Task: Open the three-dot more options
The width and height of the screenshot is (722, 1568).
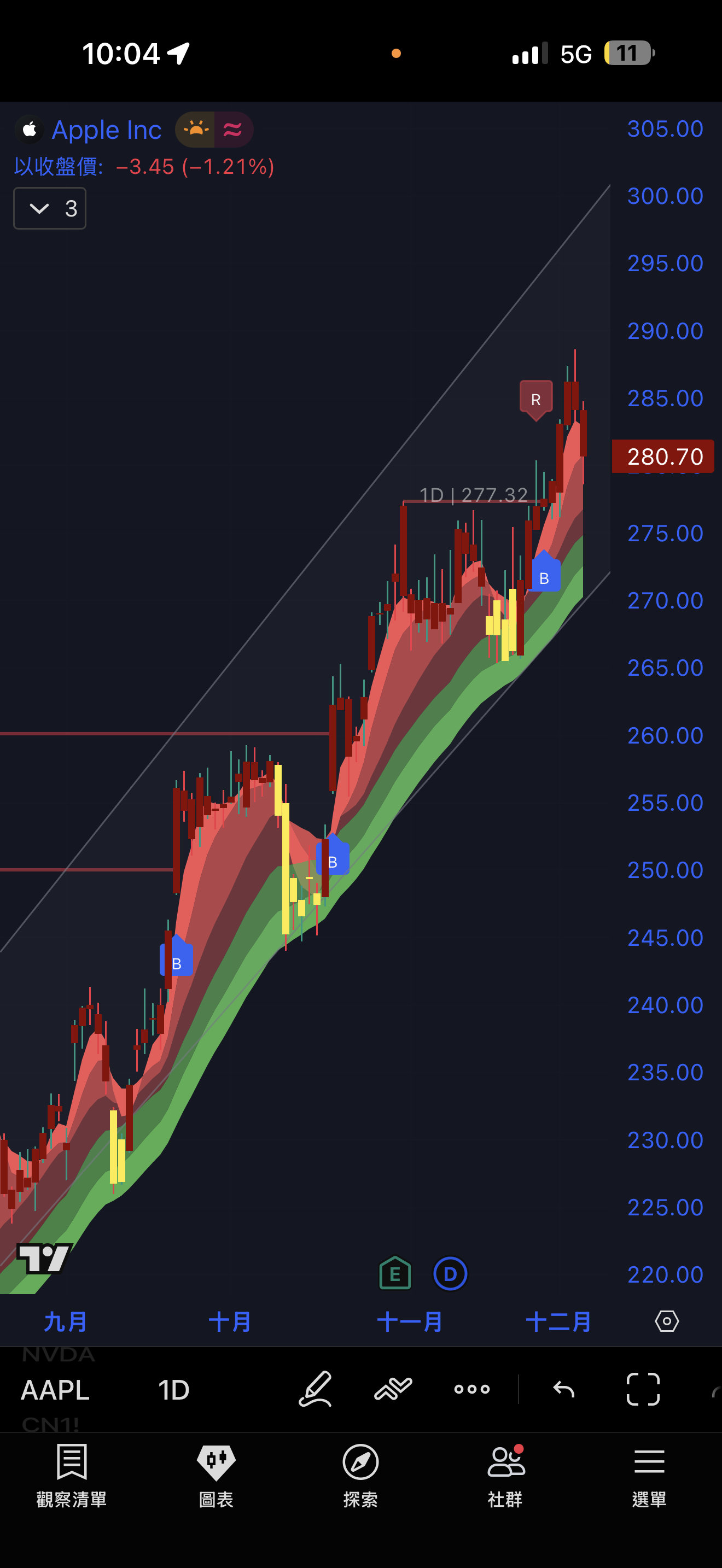Action: point(472,1389)
